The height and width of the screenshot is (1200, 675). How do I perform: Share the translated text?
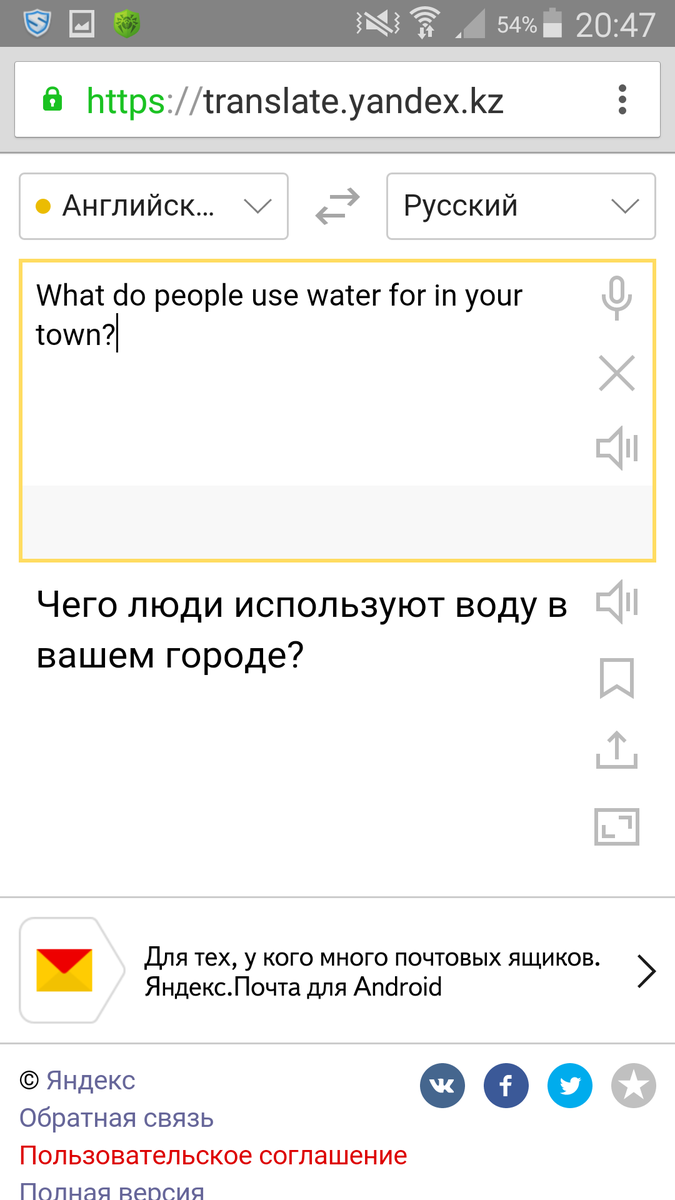[x=617, y=751]
